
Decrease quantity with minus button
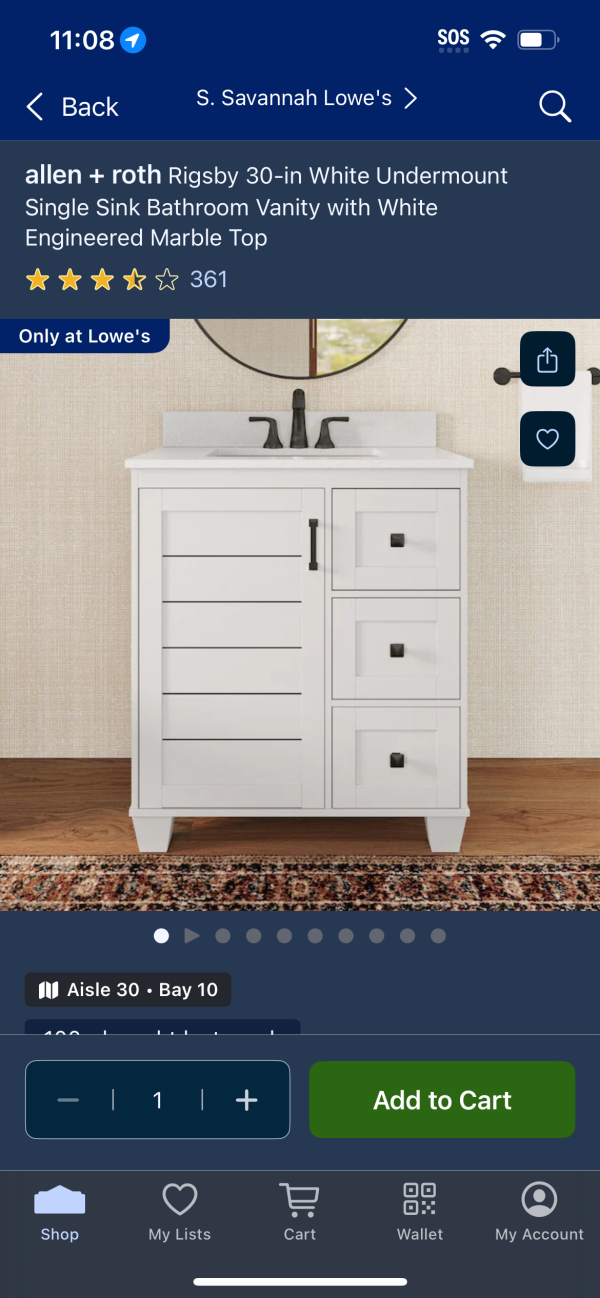68,1100
